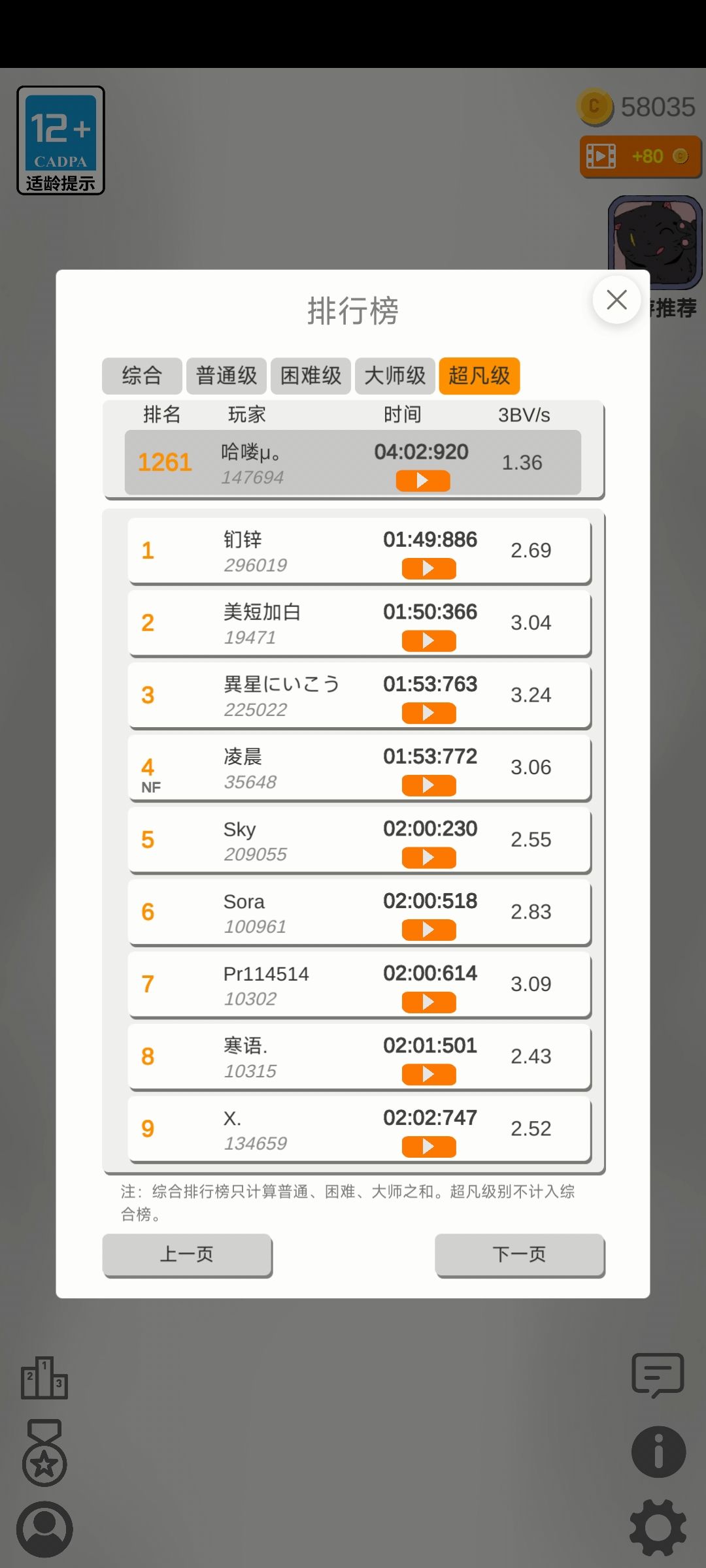The height and width of the screenshot is (1568, 706).
Task: Go to the previous page with 上一页
Action: point(187,1254)
